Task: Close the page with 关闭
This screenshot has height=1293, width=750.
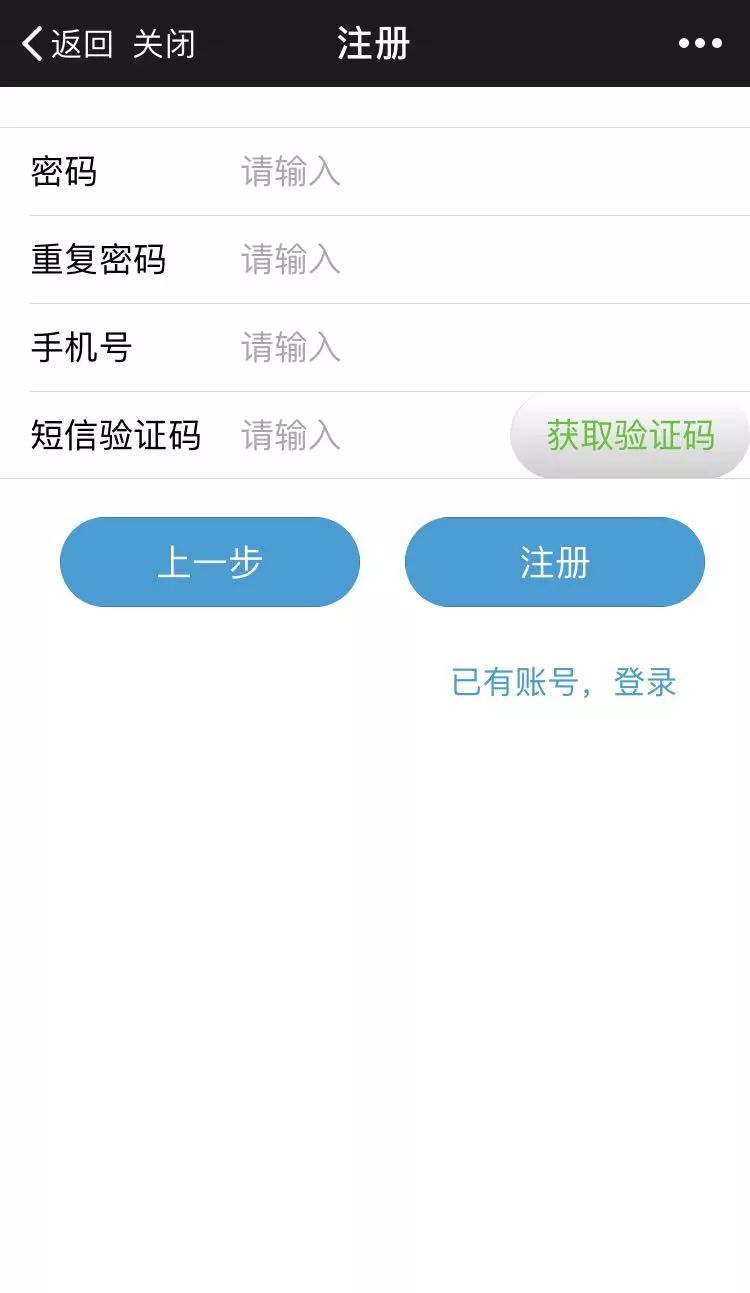Action: [x=164, y=44]
